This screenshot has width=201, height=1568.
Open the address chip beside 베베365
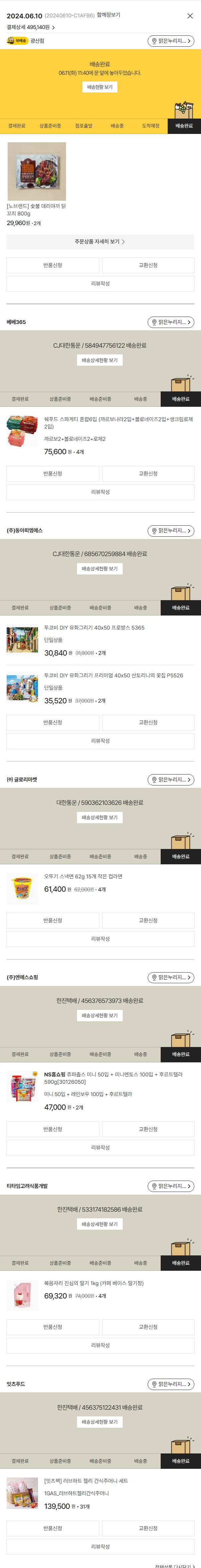point(171,322)
